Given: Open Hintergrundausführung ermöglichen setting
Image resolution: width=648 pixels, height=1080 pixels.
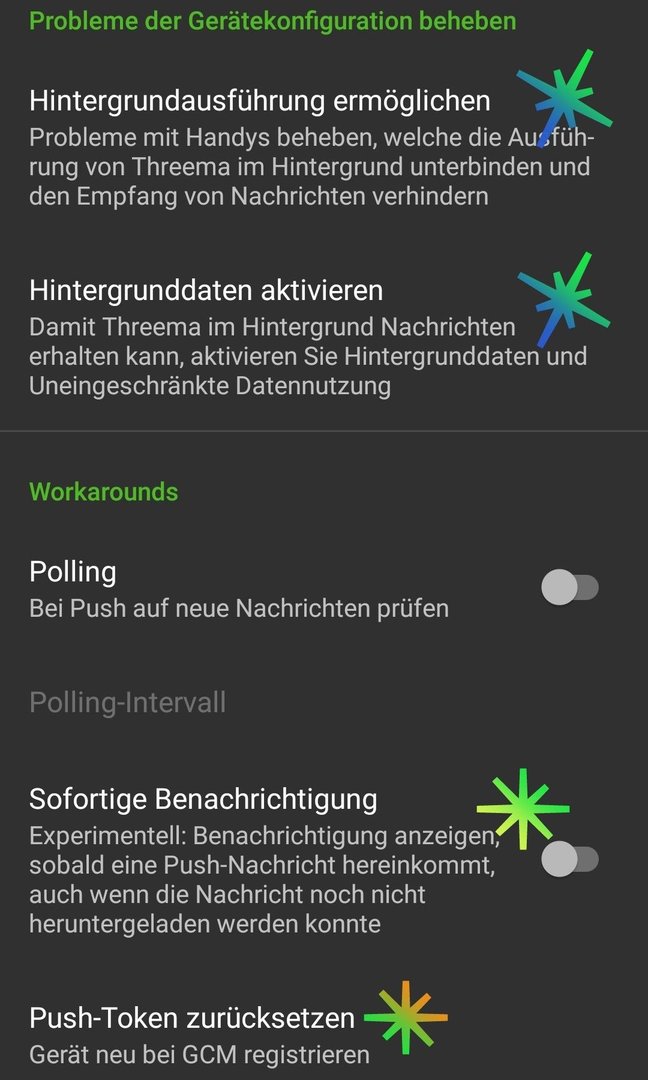Looking at the screenshot, I should [x=324, y=147].
